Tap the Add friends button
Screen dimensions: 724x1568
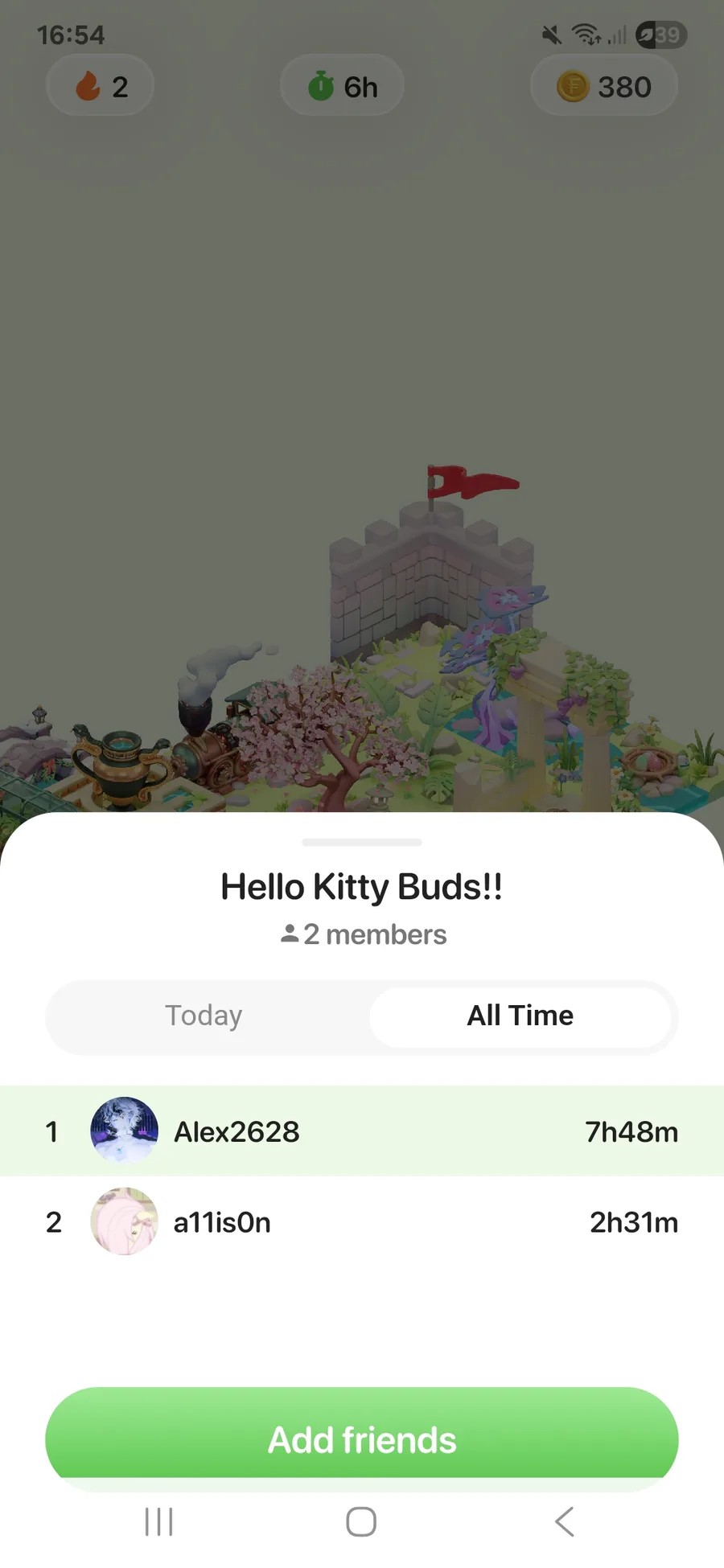(x=362, y=1439)
